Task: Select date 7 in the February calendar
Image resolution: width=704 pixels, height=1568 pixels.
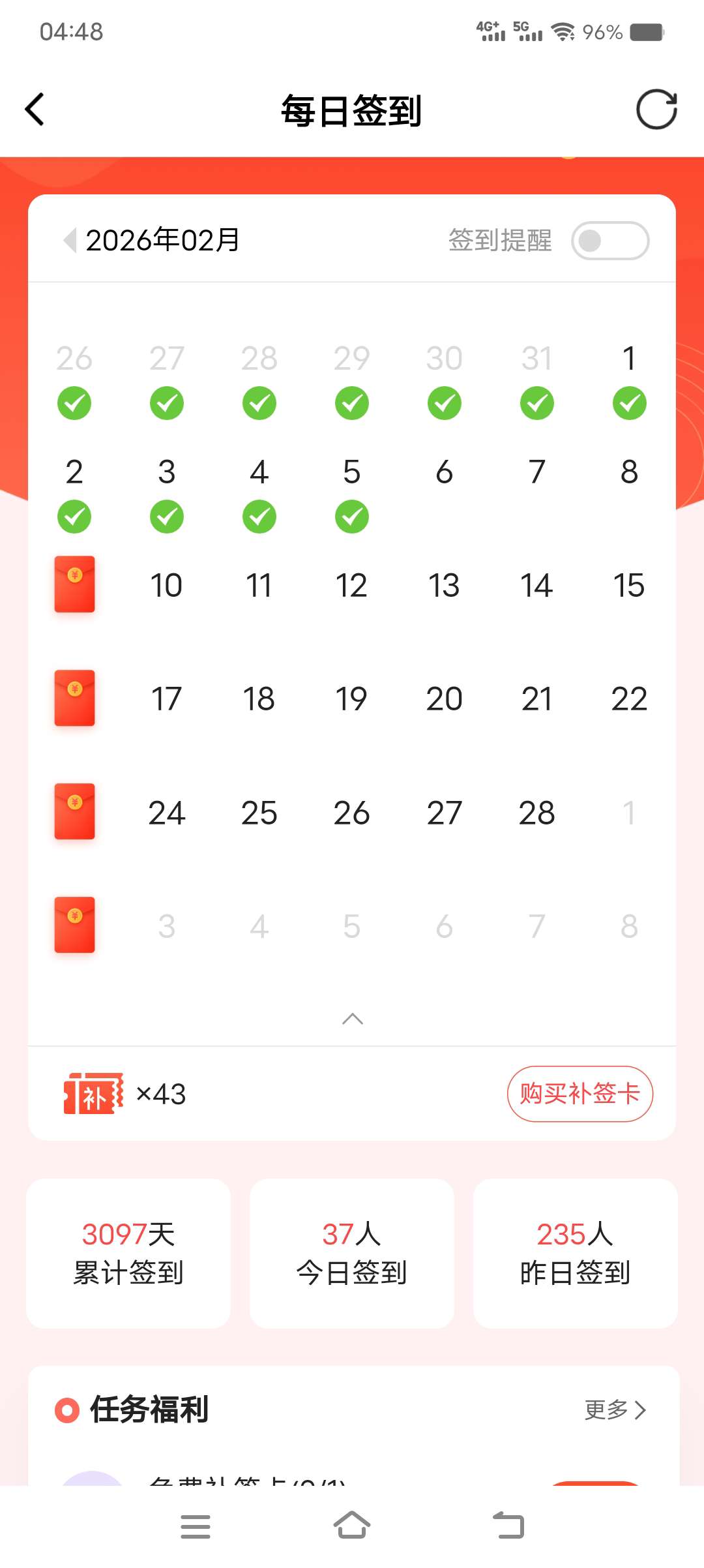Action: coord(536,472)
